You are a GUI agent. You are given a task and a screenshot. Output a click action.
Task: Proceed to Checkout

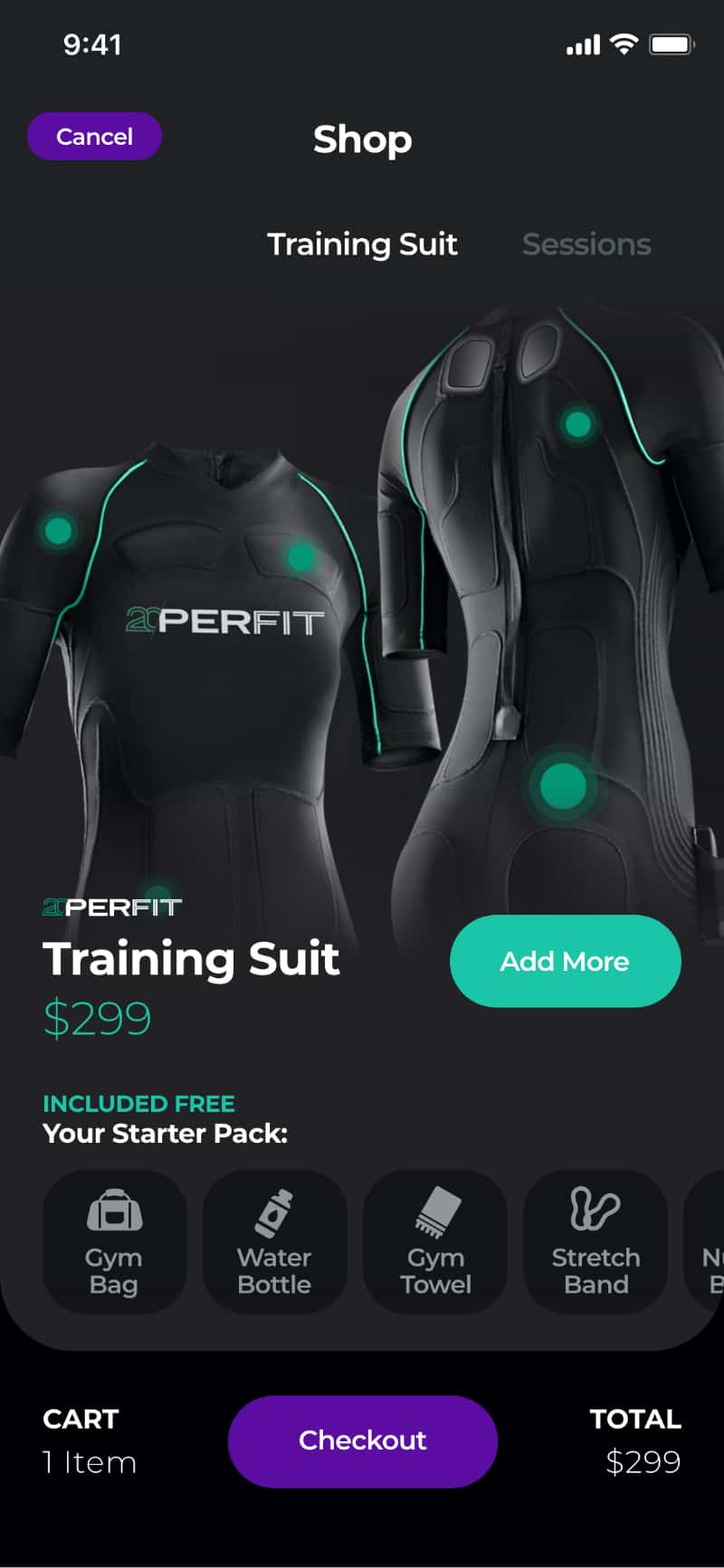point(362,1440)
